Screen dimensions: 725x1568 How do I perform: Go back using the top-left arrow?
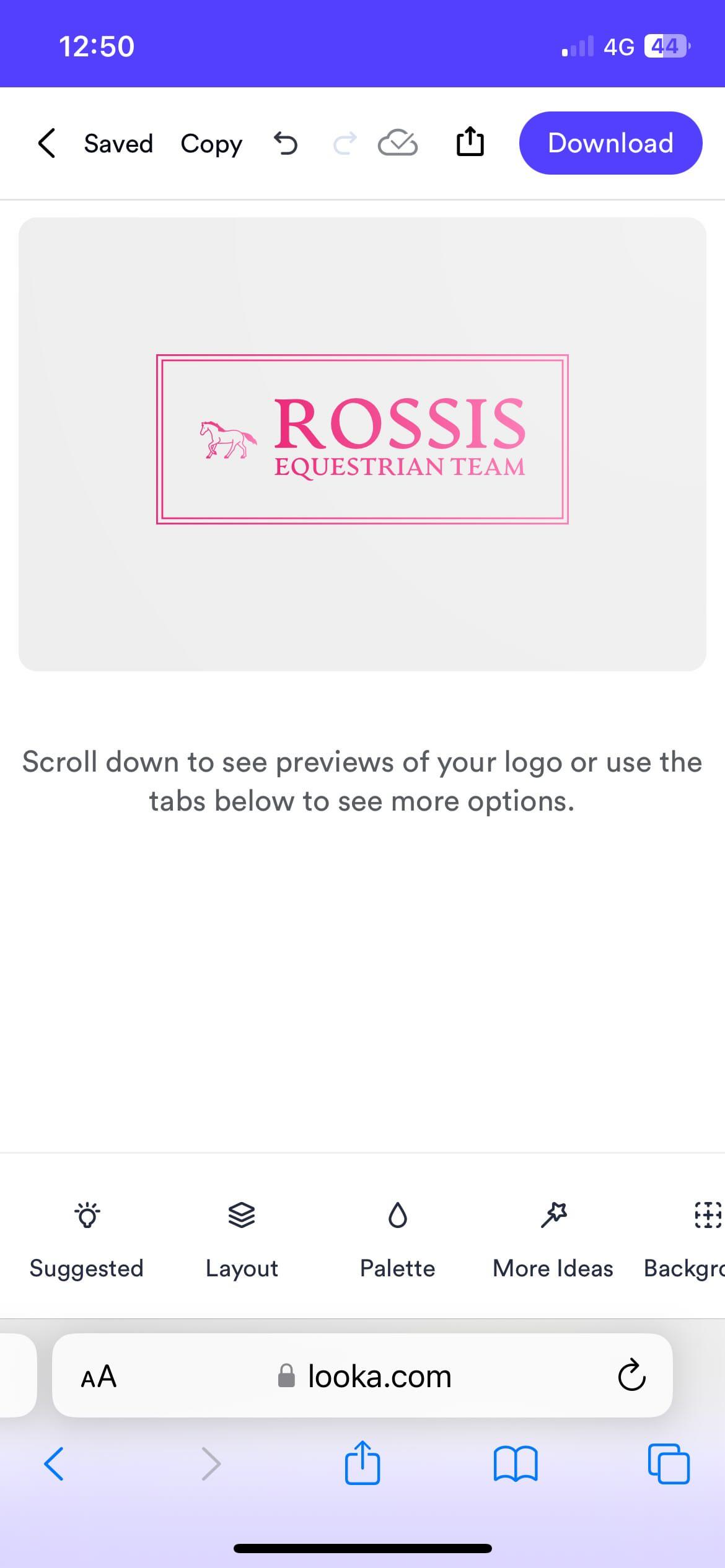click(x=47, y=143)
